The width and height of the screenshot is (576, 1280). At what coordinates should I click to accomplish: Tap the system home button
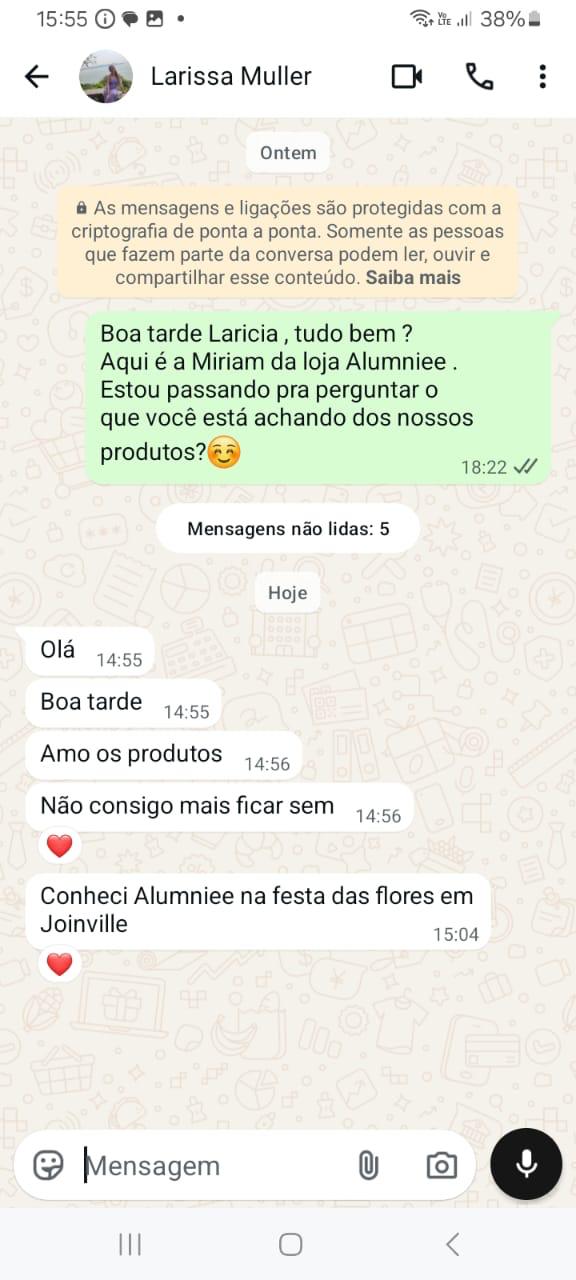[291, 1244]
